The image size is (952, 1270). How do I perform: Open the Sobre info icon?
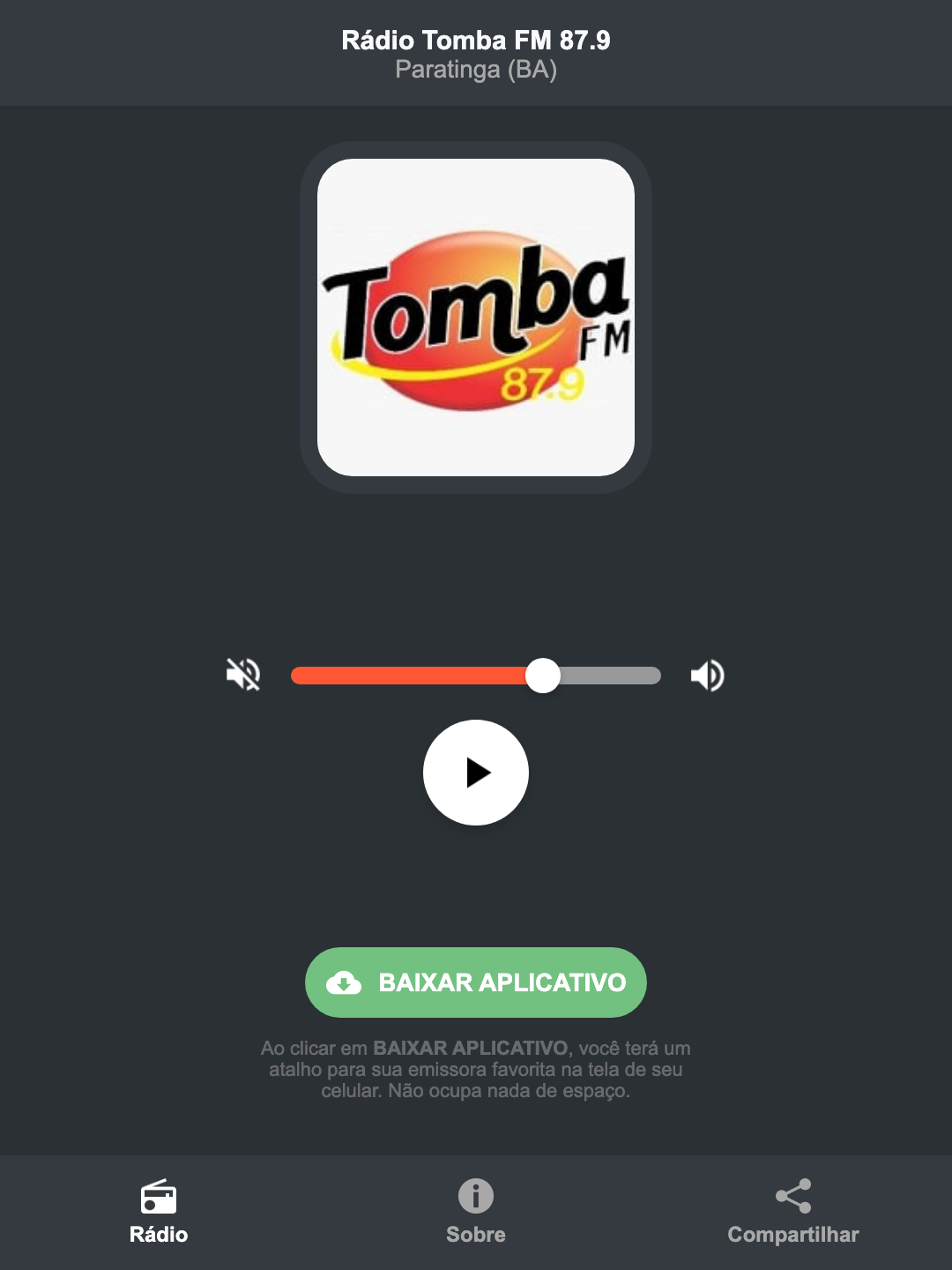click(x=475, y=1198)
